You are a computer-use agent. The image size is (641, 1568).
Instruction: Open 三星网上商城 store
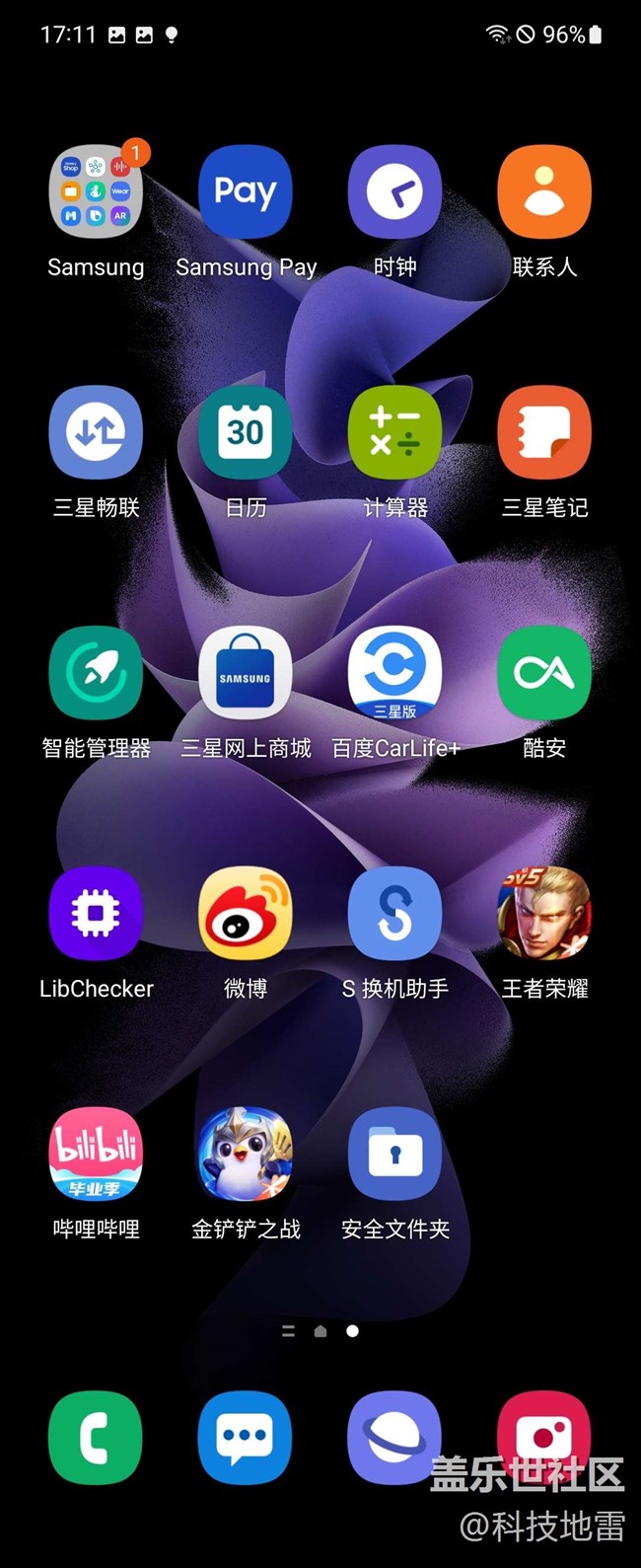[246, 674]
